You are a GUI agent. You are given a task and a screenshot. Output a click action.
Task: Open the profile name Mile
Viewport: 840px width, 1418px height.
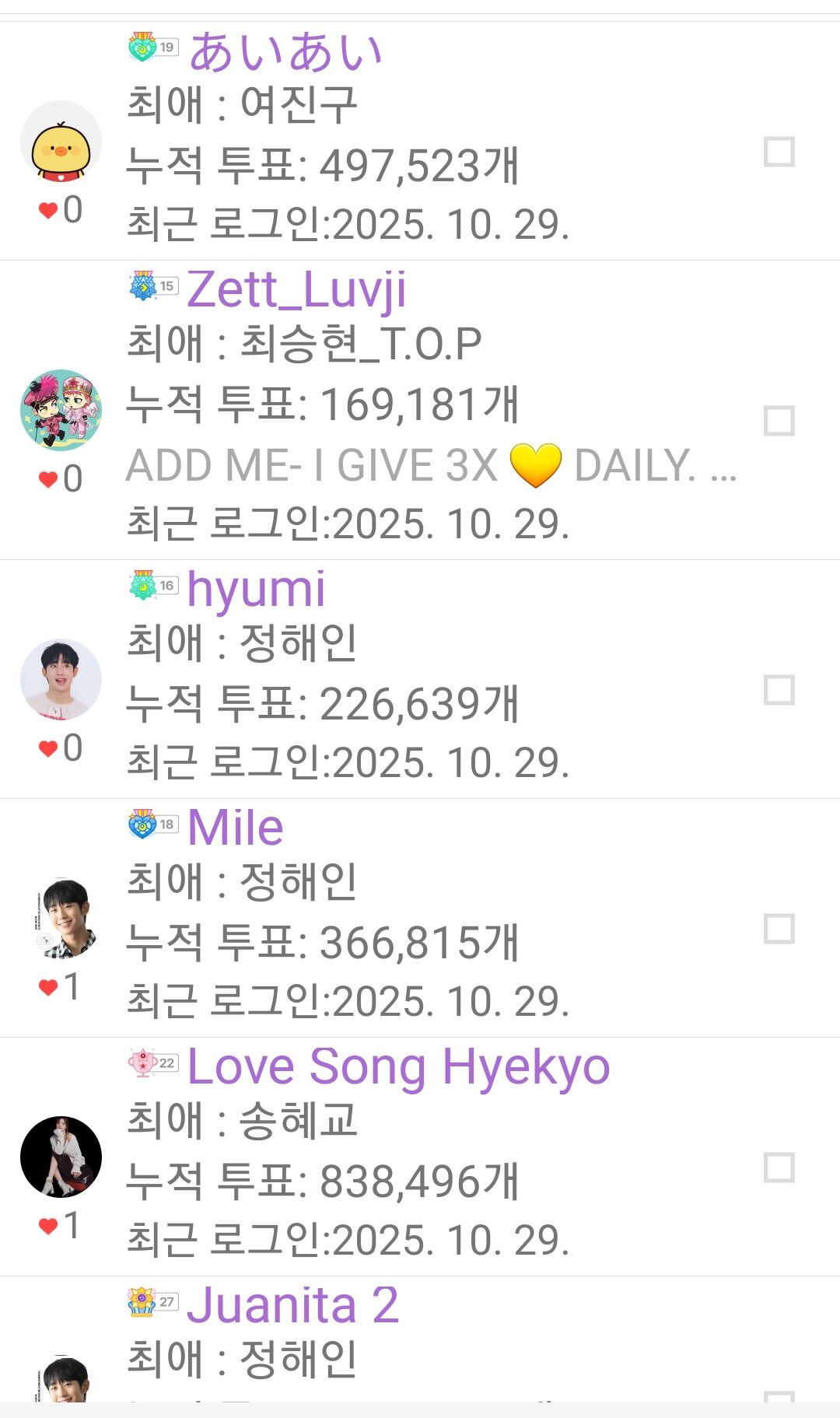click(235, 828)
